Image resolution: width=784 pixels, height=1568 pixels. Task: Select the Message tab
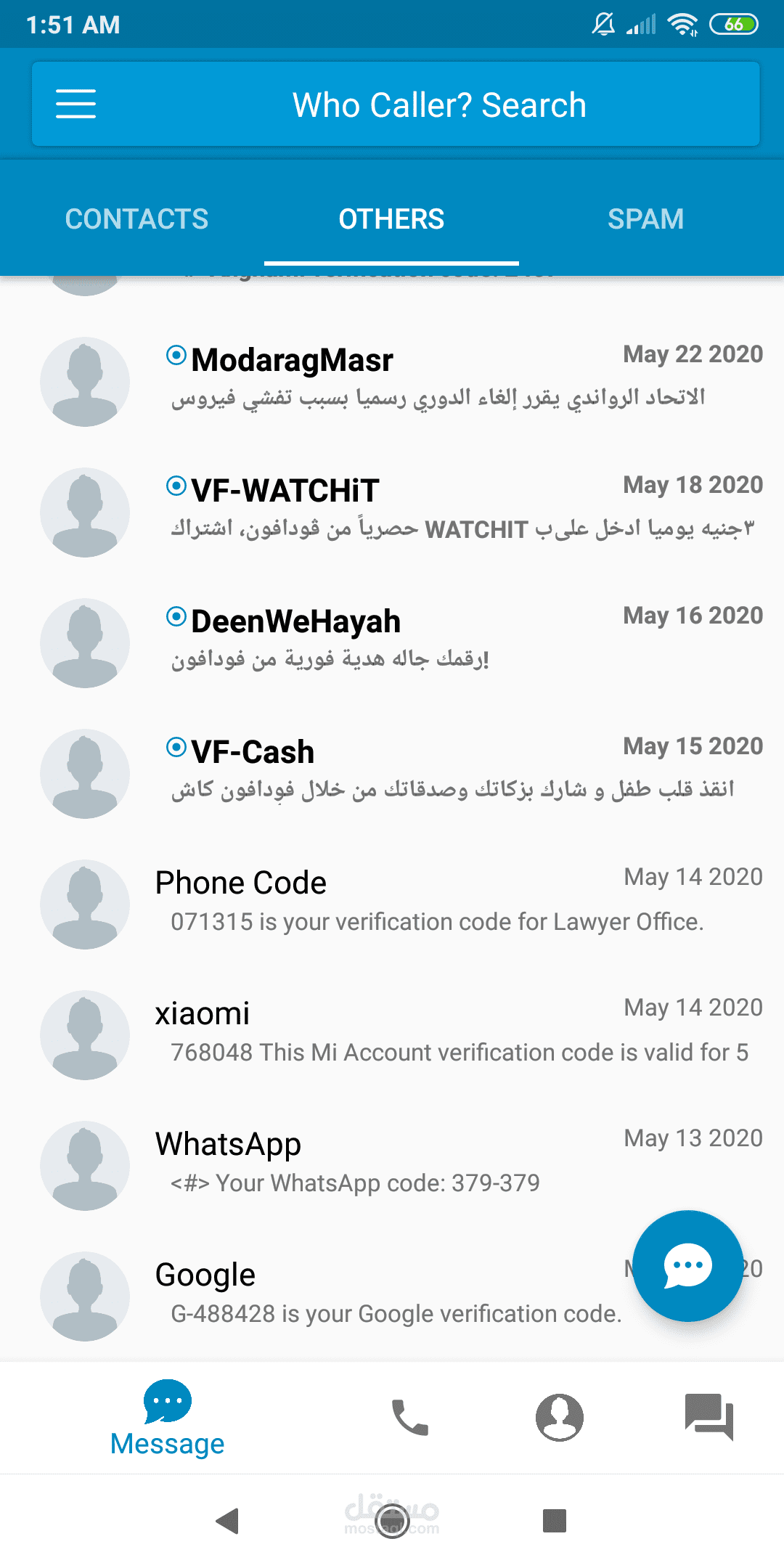[x=168, y=1418]
